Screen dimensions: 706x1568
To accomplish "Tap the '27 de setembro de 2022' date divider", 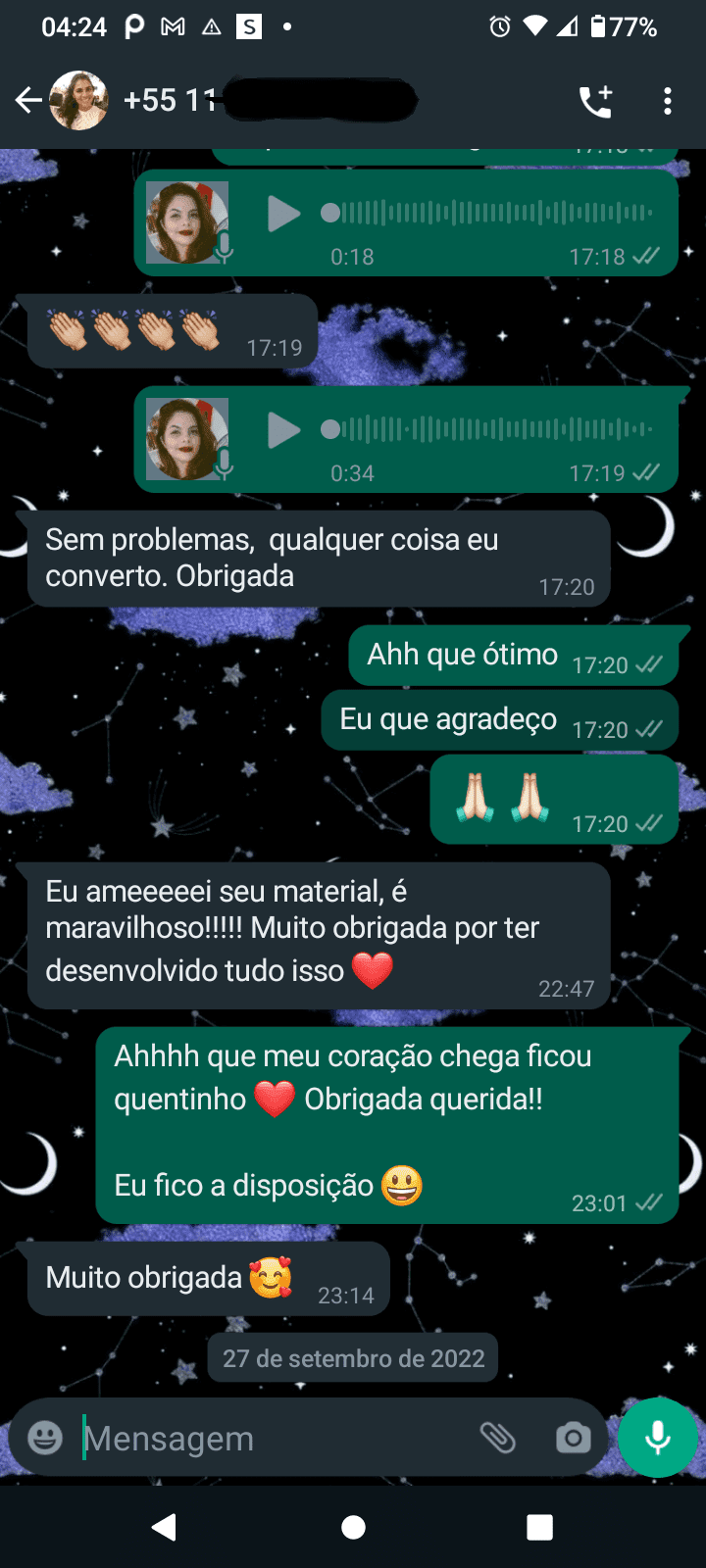I will 352,1357.
